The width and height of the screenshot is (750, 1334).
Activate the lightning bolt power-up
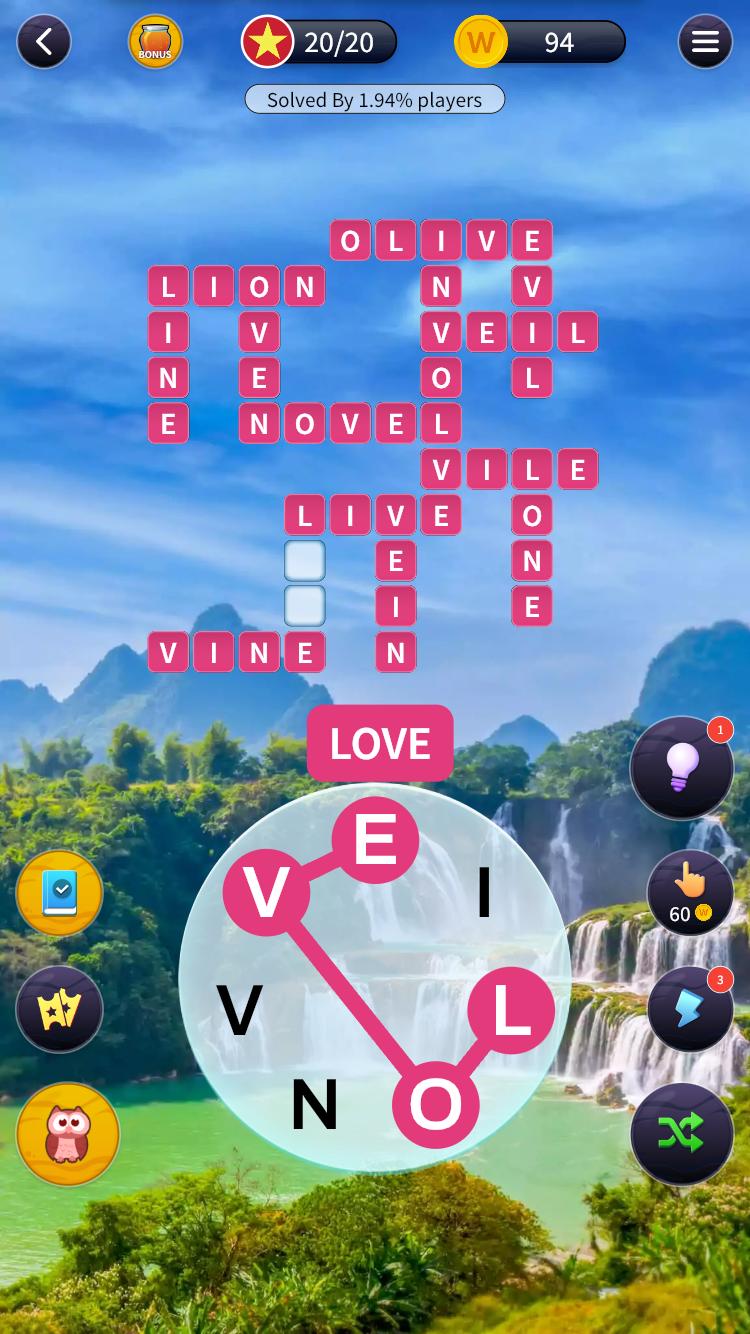coord(689,1009)
